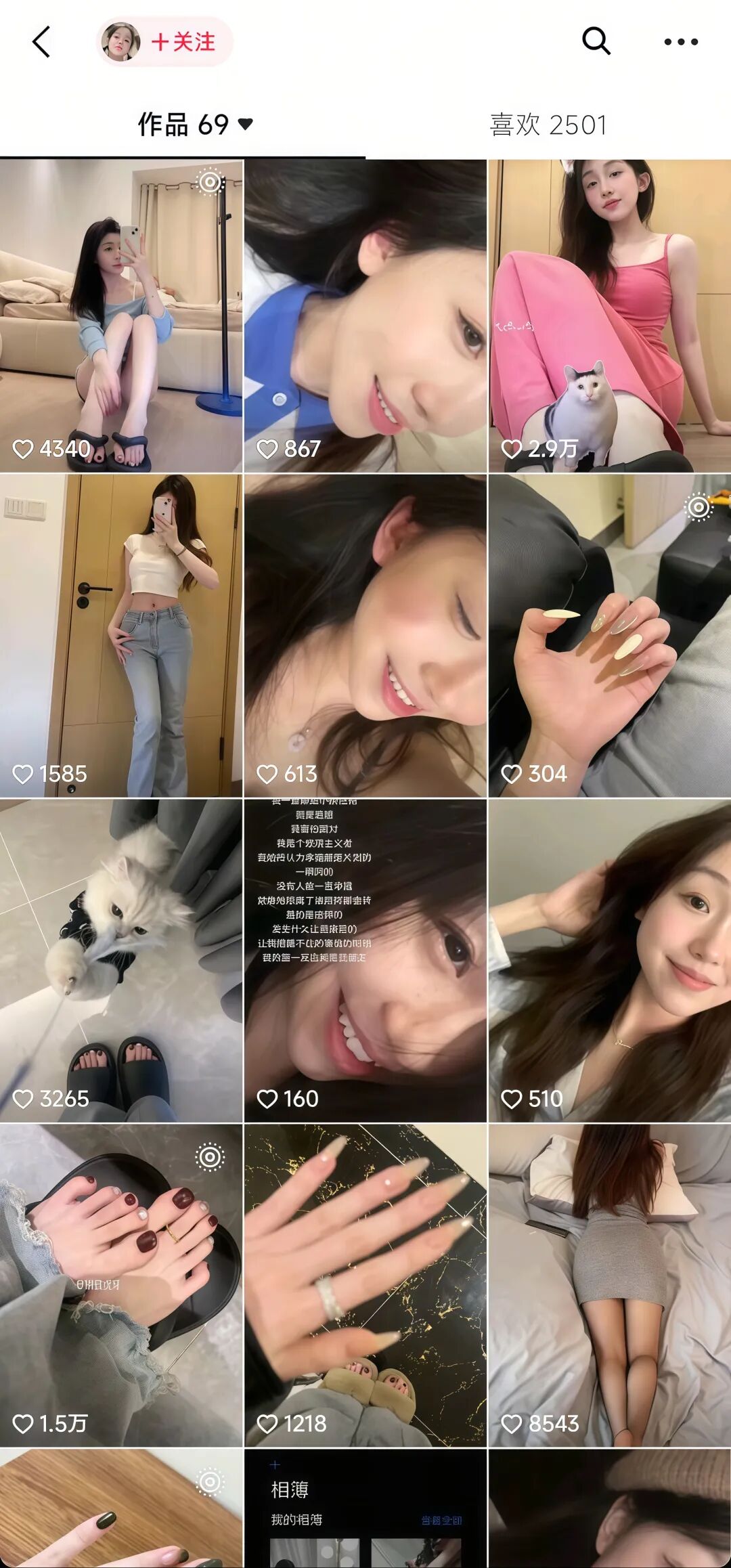The image size is (731, 1568).
Task: Open the cat post with 3265 likes
Action: (121, 960)
